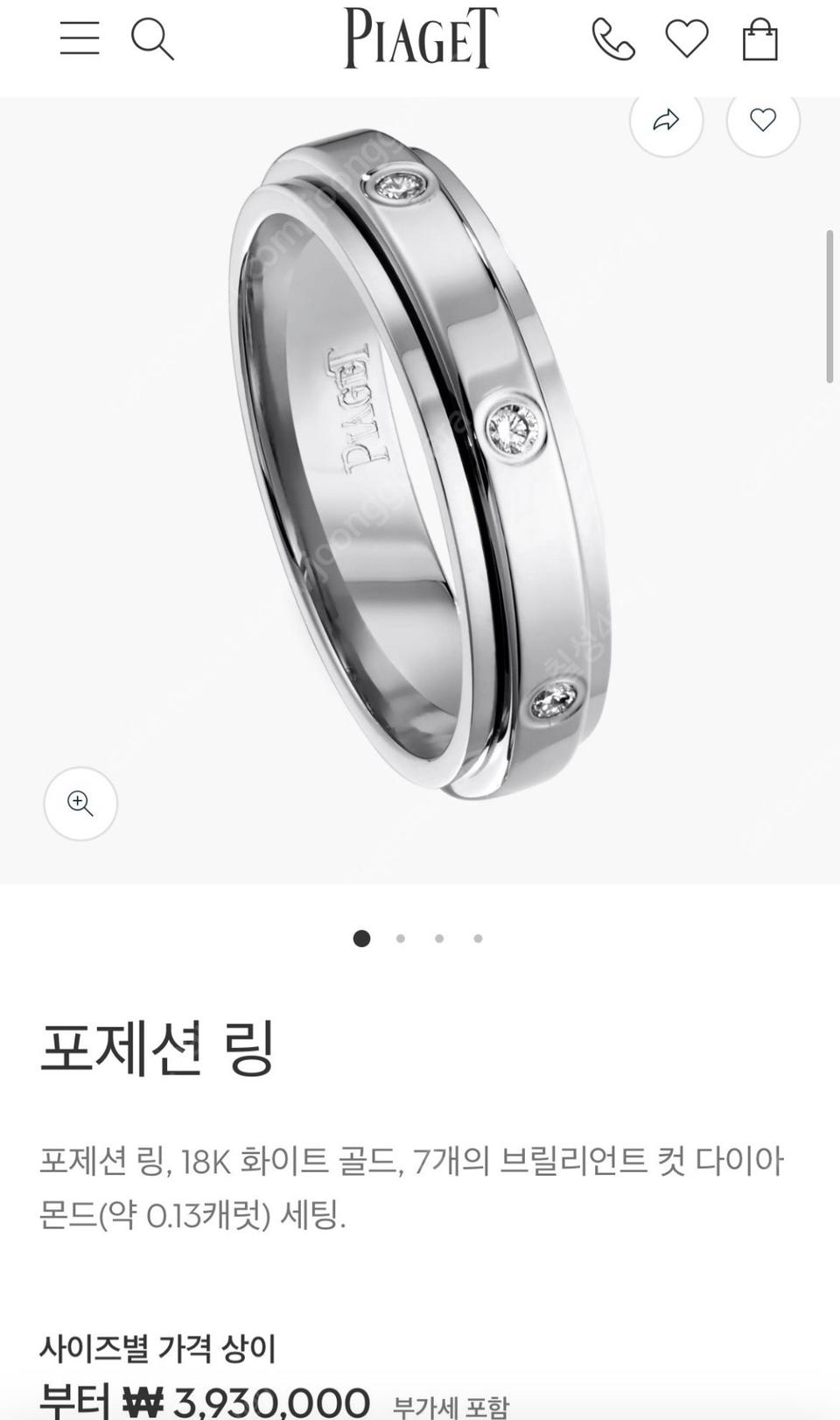Screen dimensions: 840x1420
Task: Click the share icon on the product image
Action: [x=668, y=122]
